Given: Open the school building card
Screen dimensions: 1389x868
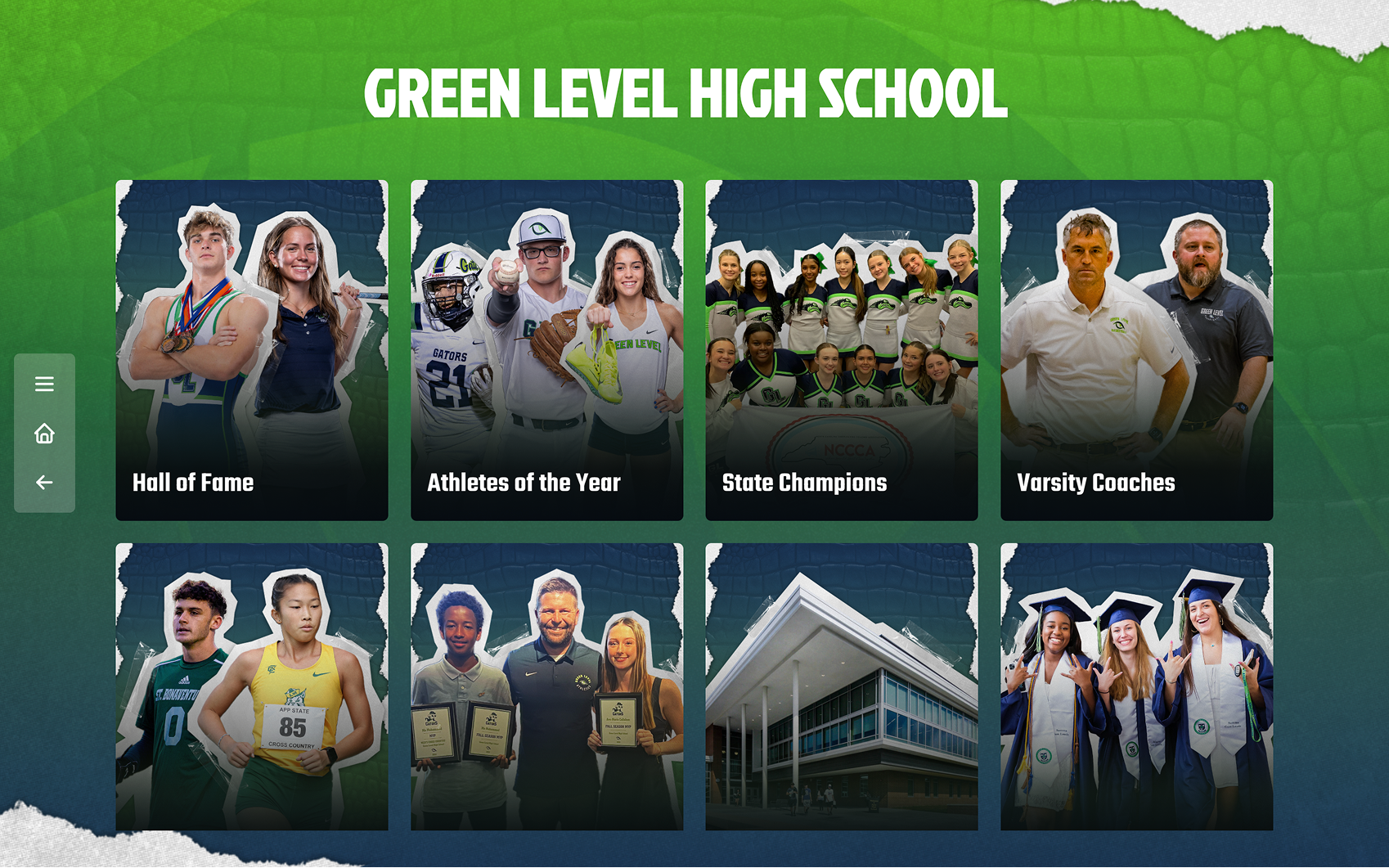Looking at the screenshot, I should click(842, 687).
